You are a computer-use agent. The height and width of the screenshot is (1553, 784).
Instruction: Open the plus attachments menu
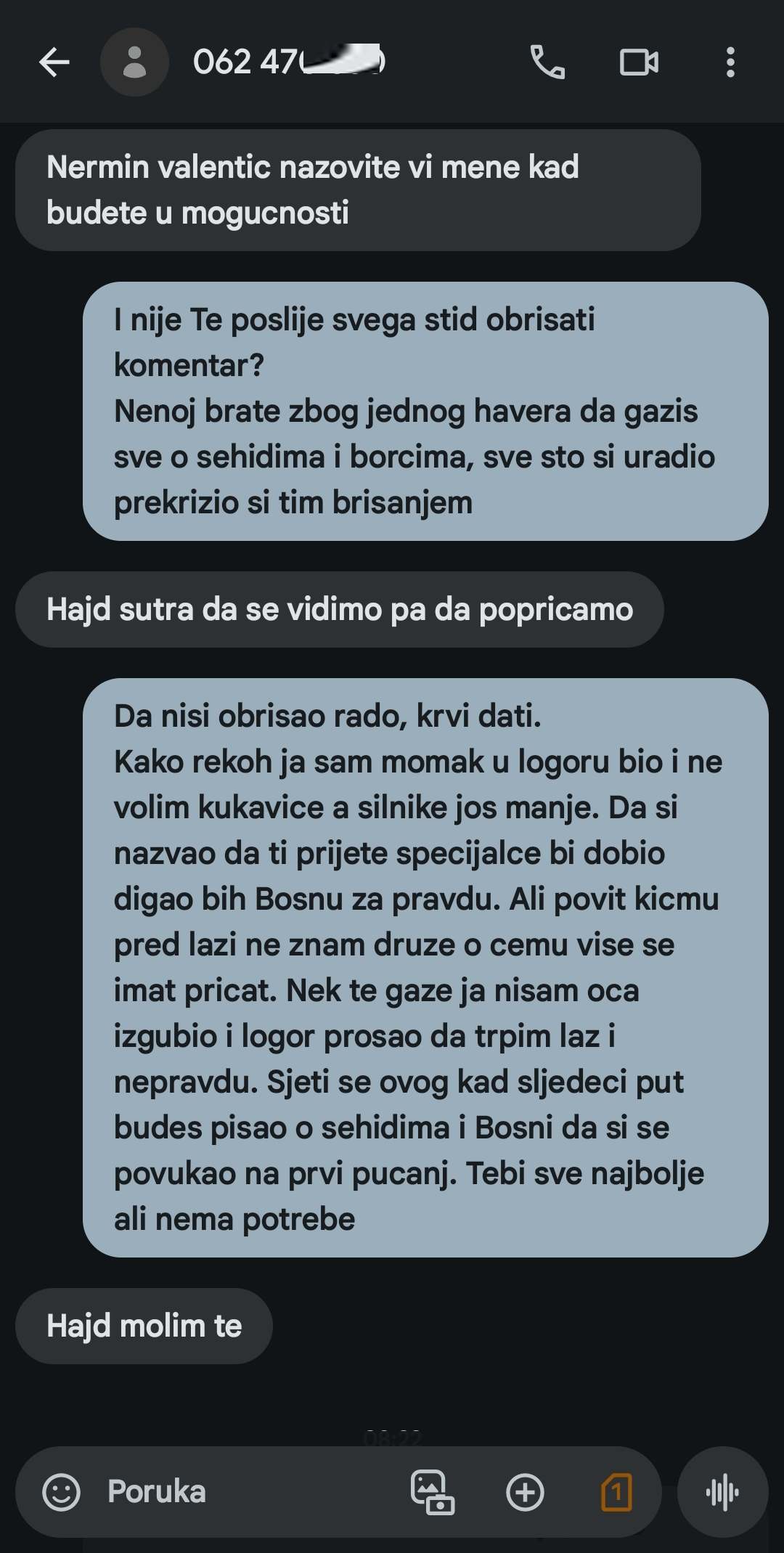[525, 1493]
